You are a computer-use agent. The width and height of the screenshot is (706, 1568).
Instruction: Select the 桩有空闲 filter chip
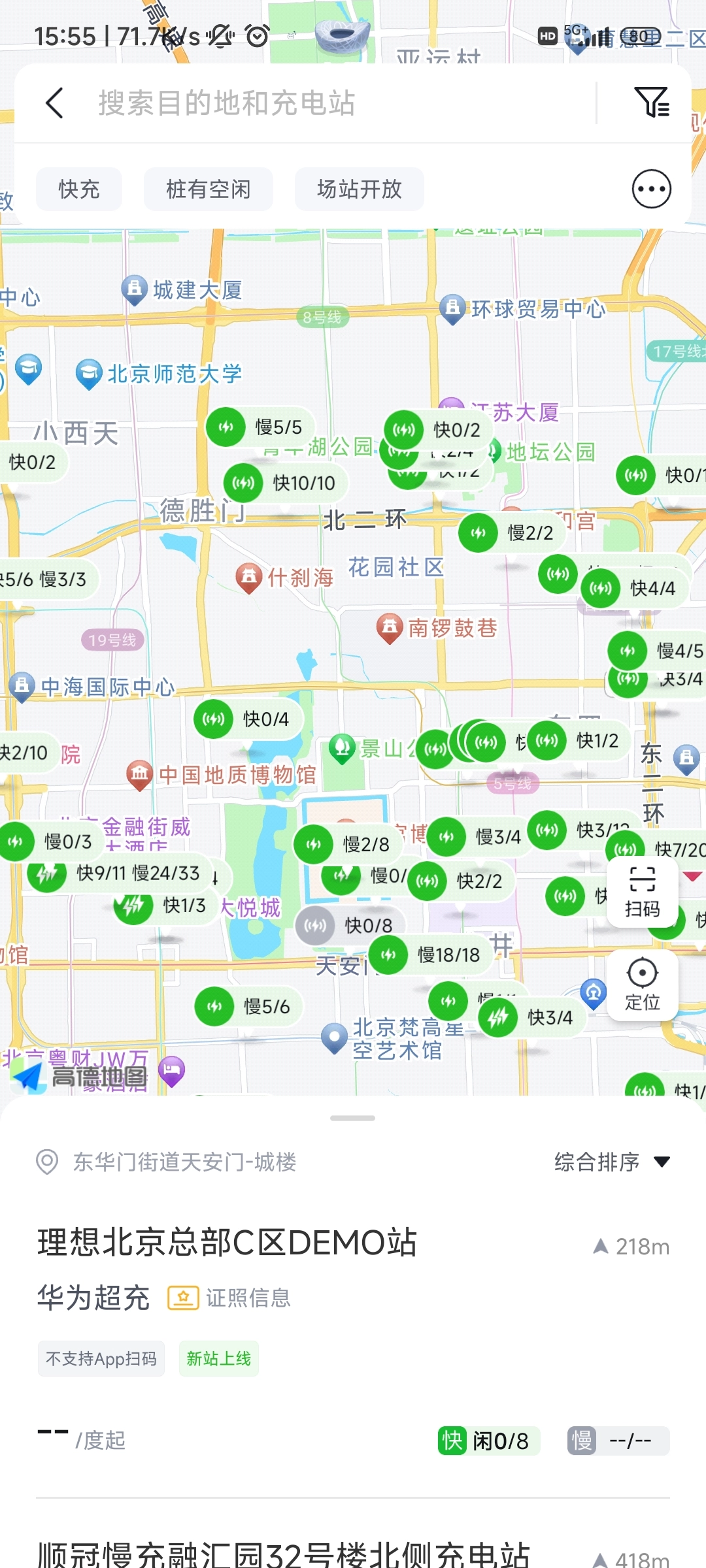point(208,189)
